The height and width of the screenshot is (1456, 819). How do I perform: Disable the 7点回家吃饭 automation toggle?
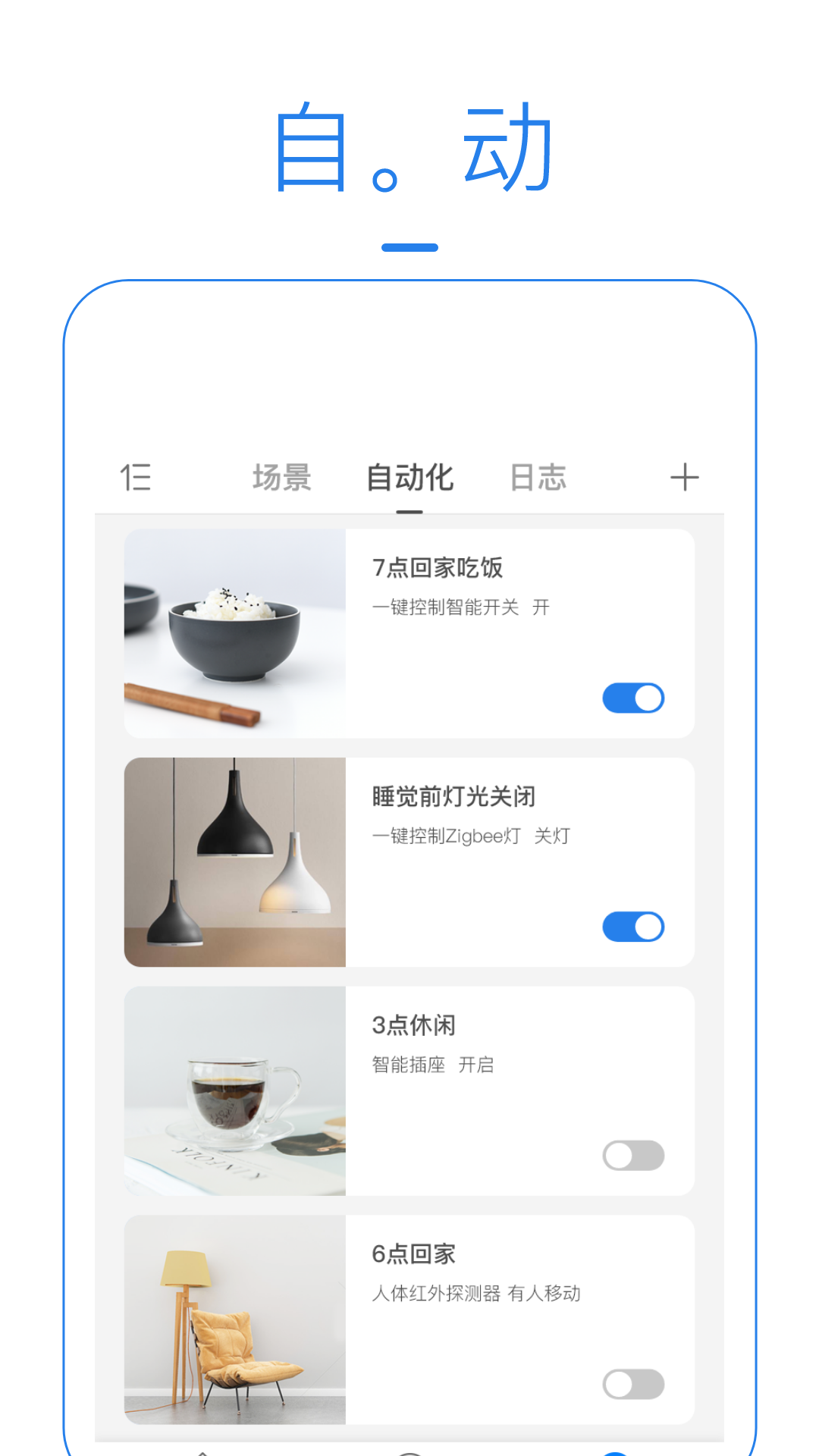click(x=634, y=697)
